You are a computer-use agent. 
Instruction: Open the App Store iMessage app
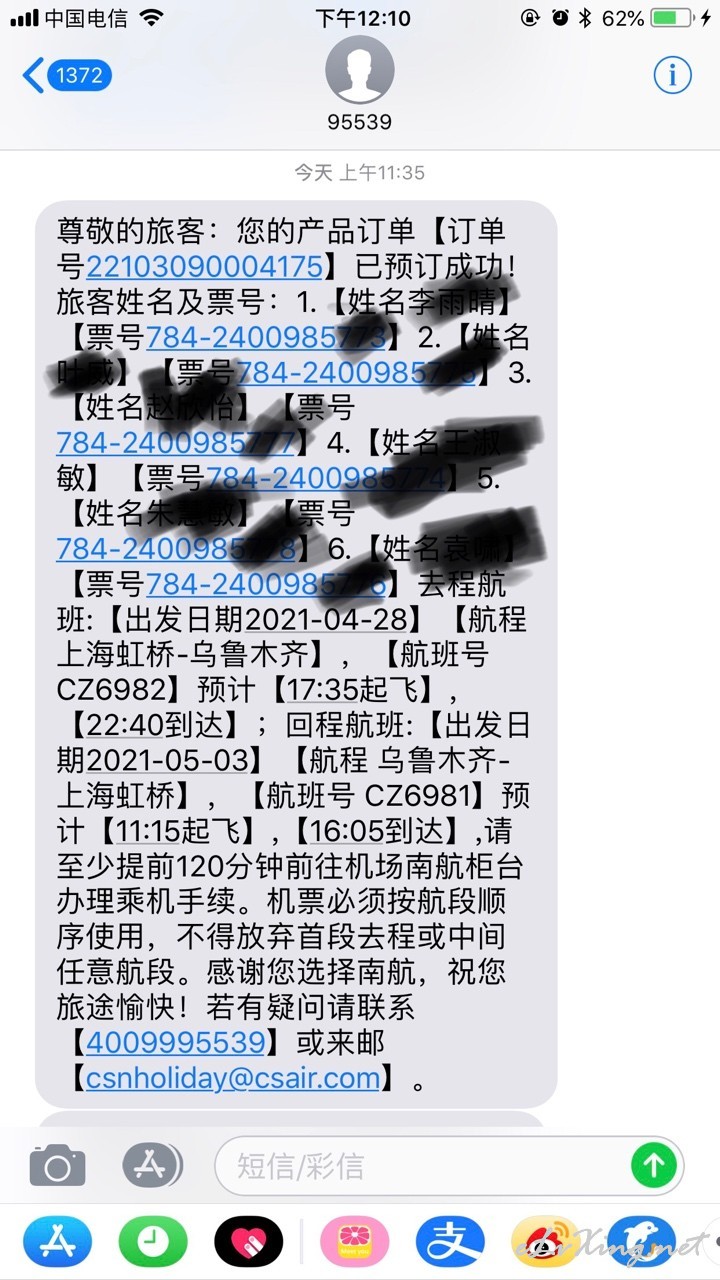[57, 1241]
